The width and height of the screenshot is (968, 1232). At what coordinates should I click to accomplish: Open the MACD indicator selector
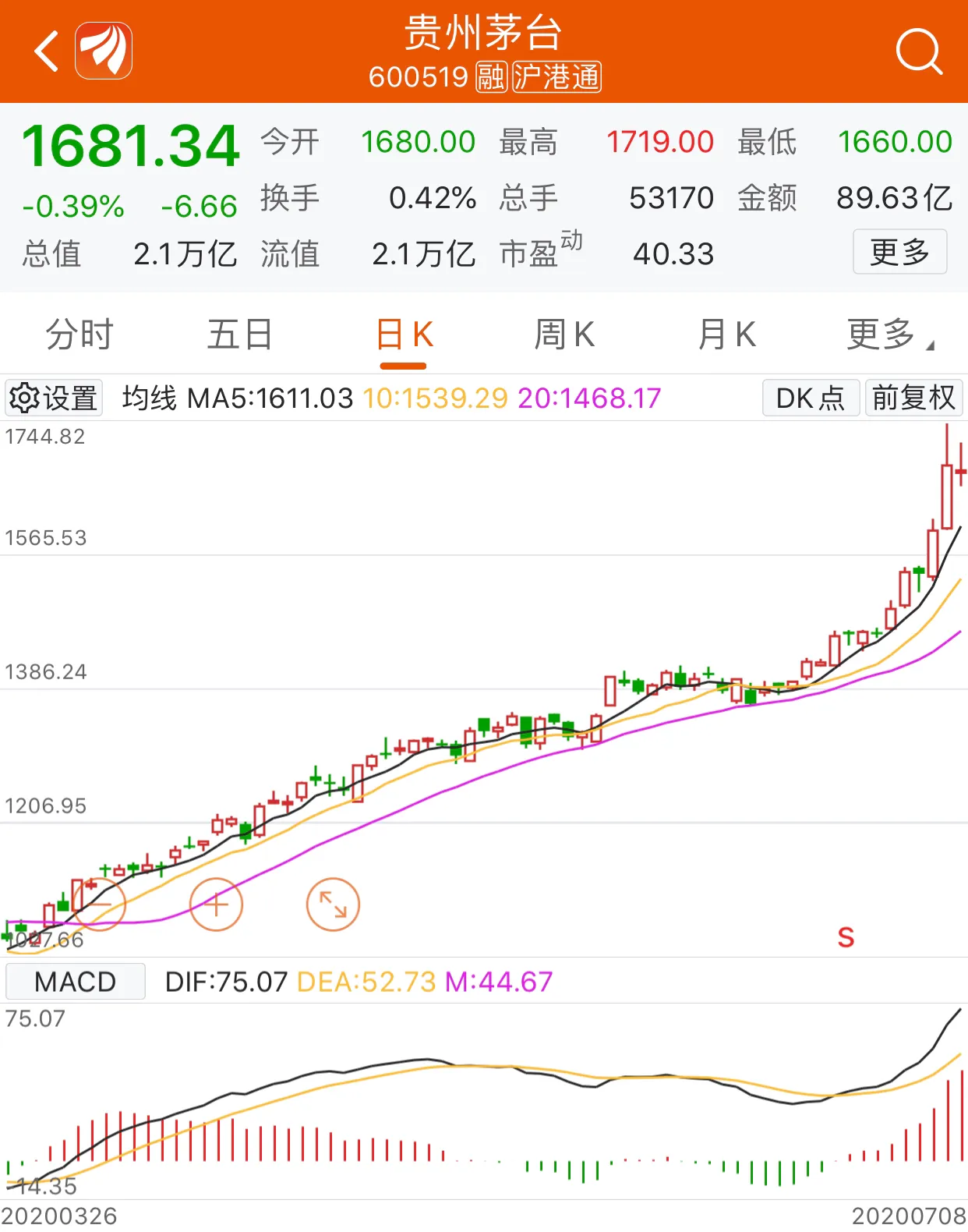point(75,982)
